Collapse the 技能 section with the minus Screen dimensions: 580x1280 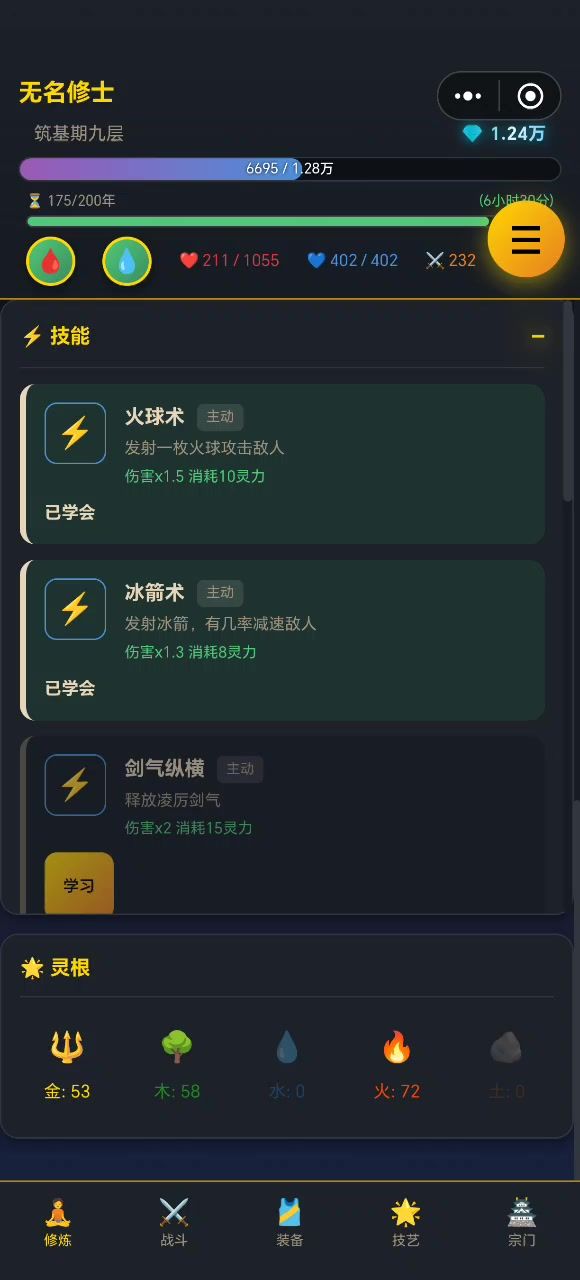[538, 336]
